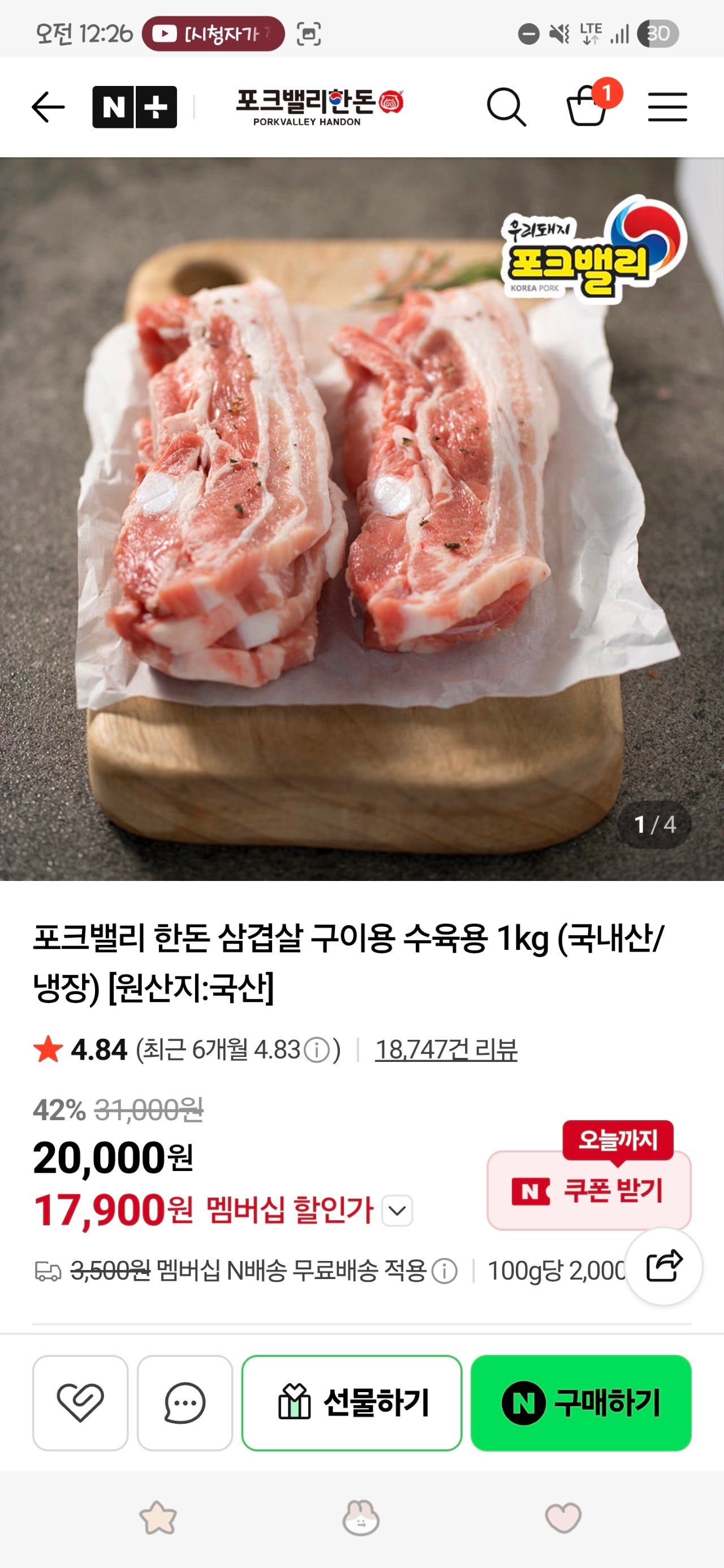This screenshot has width=724, height=1568.
Task: Open the hamburger menu
Action: (x=667, y=107)
